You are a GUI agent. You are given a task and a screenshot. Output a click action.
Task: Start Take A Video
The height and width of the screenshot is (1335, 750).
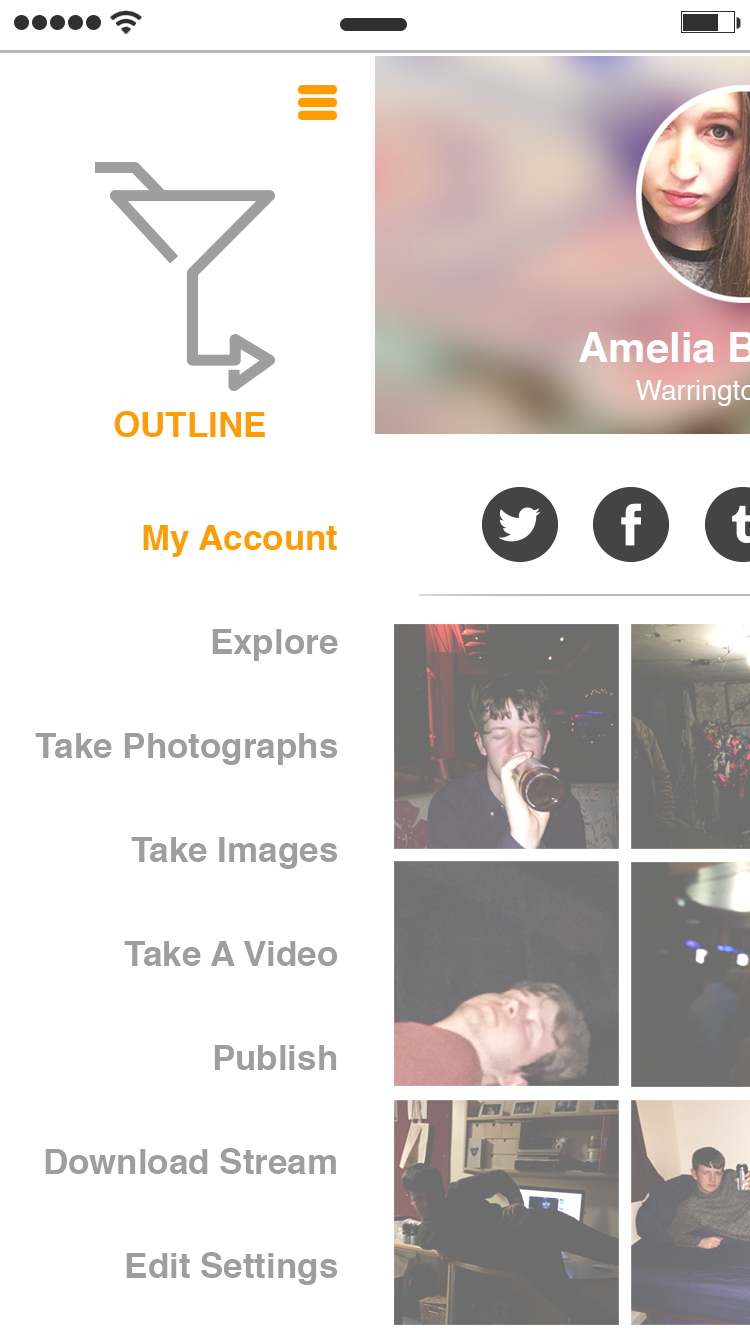(231, 954)
